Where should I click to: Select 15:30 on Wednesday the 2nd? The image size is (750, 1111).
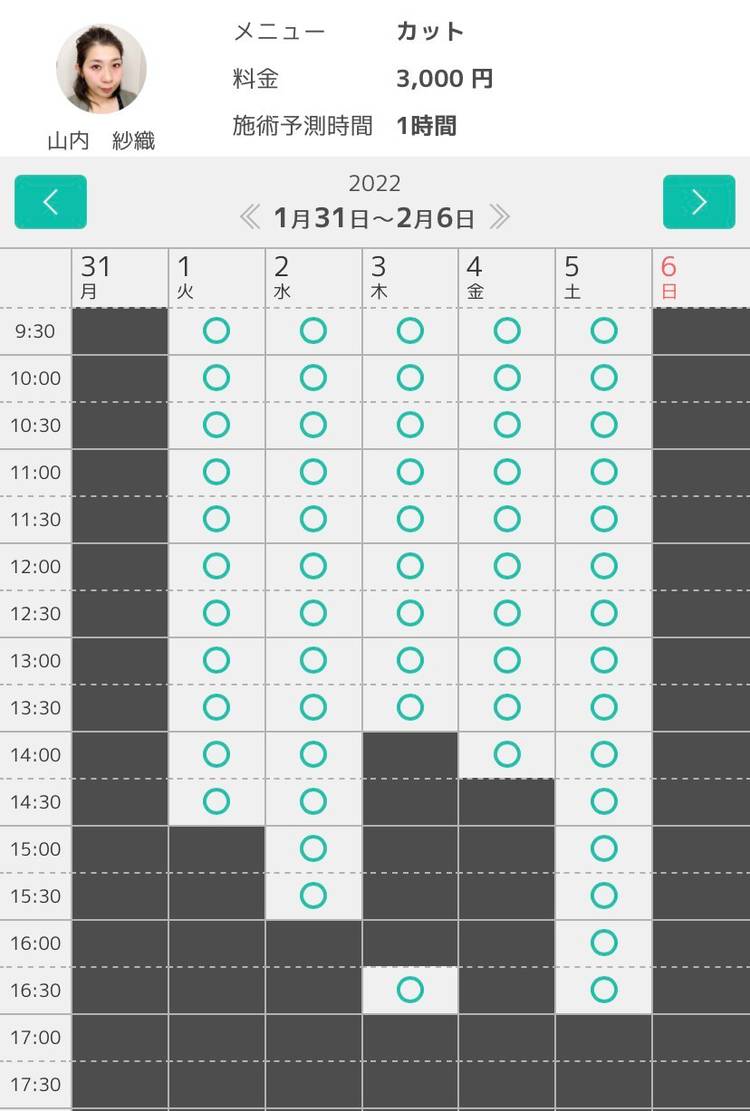[x=313, y=895]
